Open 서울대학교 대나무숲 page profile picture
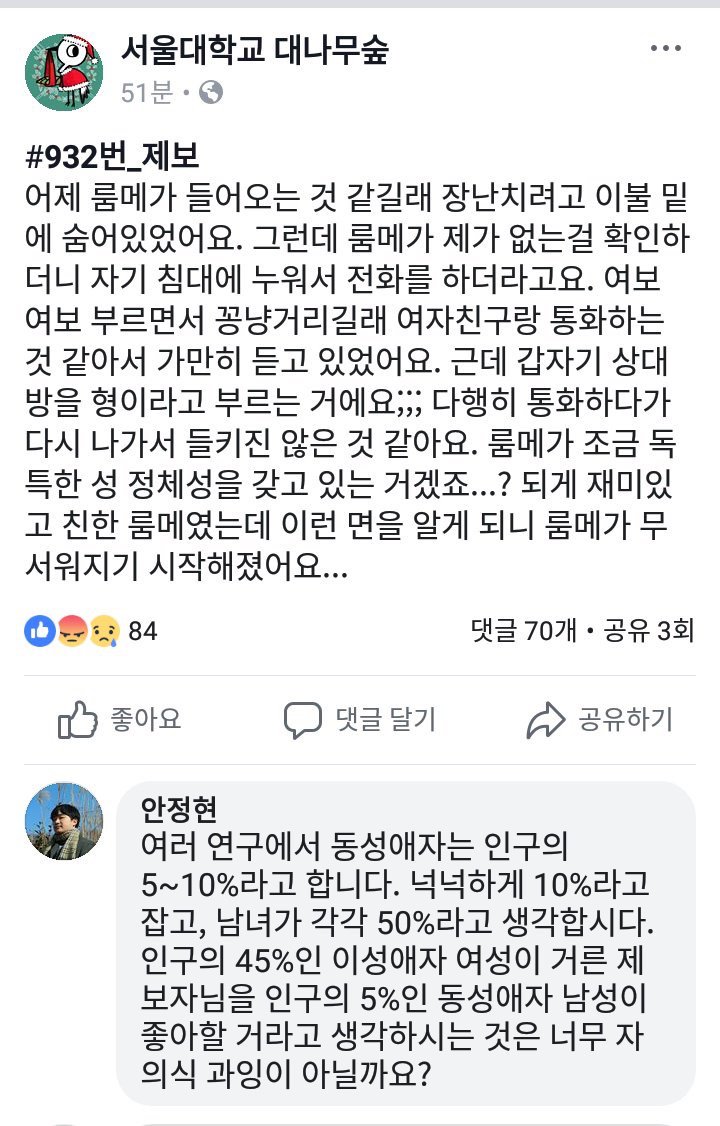The image size is (720, 1126). pyautogui.click(x=64, y=72)
